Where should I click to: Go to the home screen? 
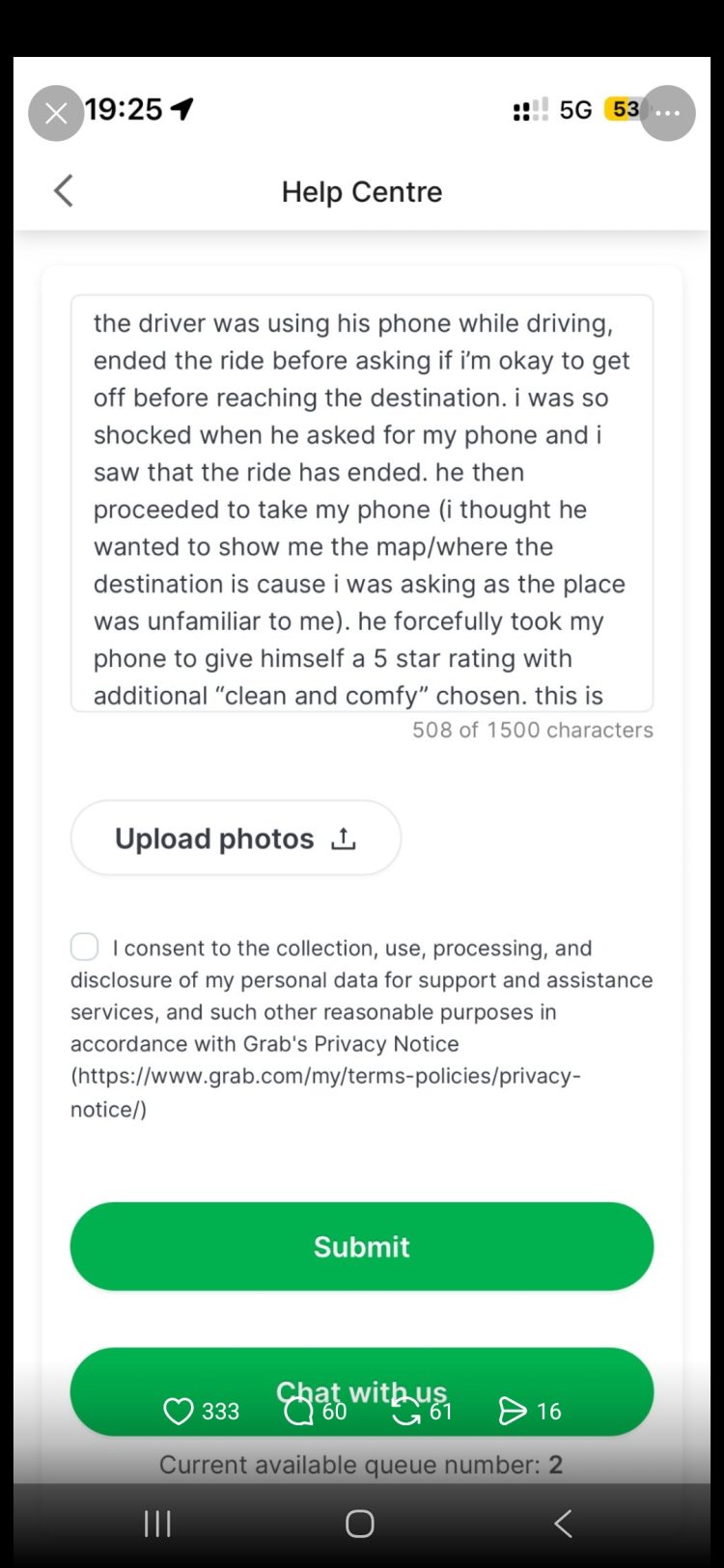tap(359, 1523)
